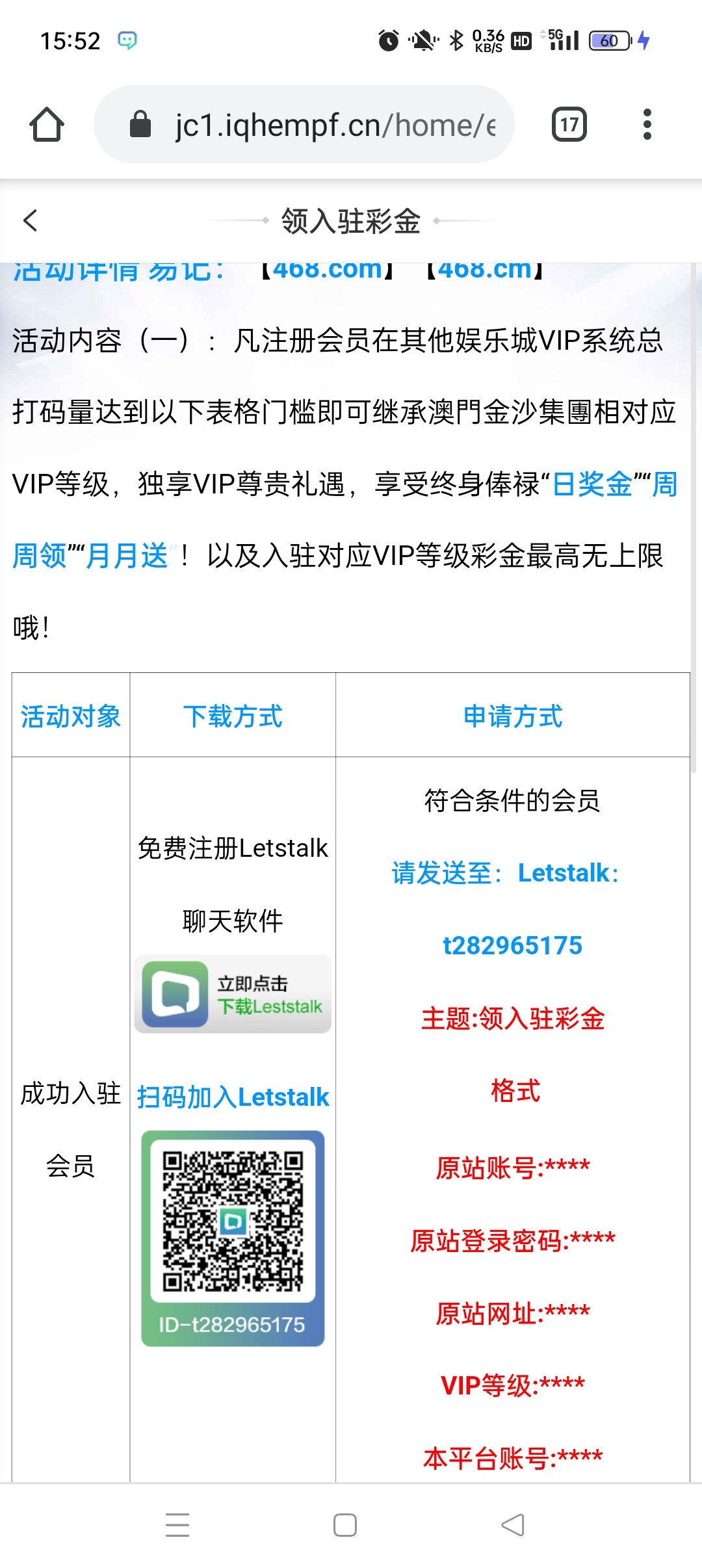The image size is (702, 1568).
Task: Go back using the header arrow
Action: click(31, 220)
